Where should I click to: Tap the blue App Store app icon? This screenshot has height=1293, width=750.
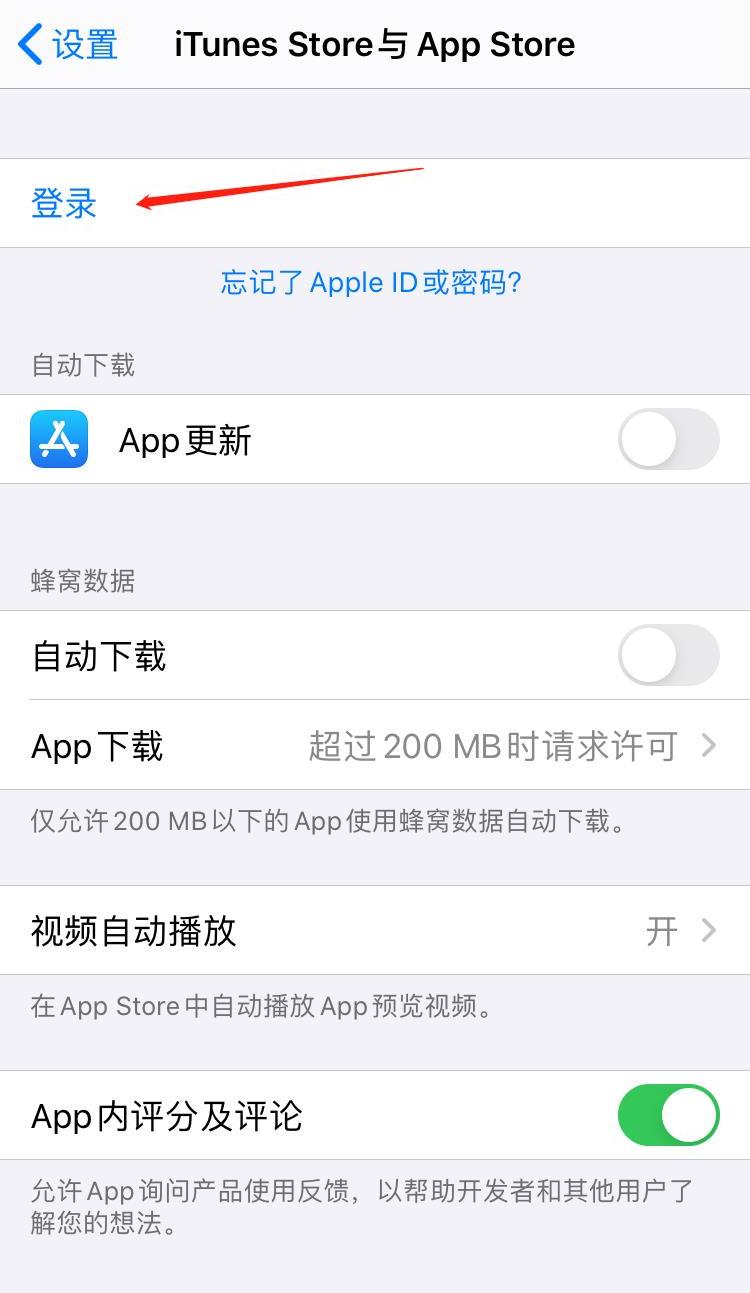click(58, 440)
